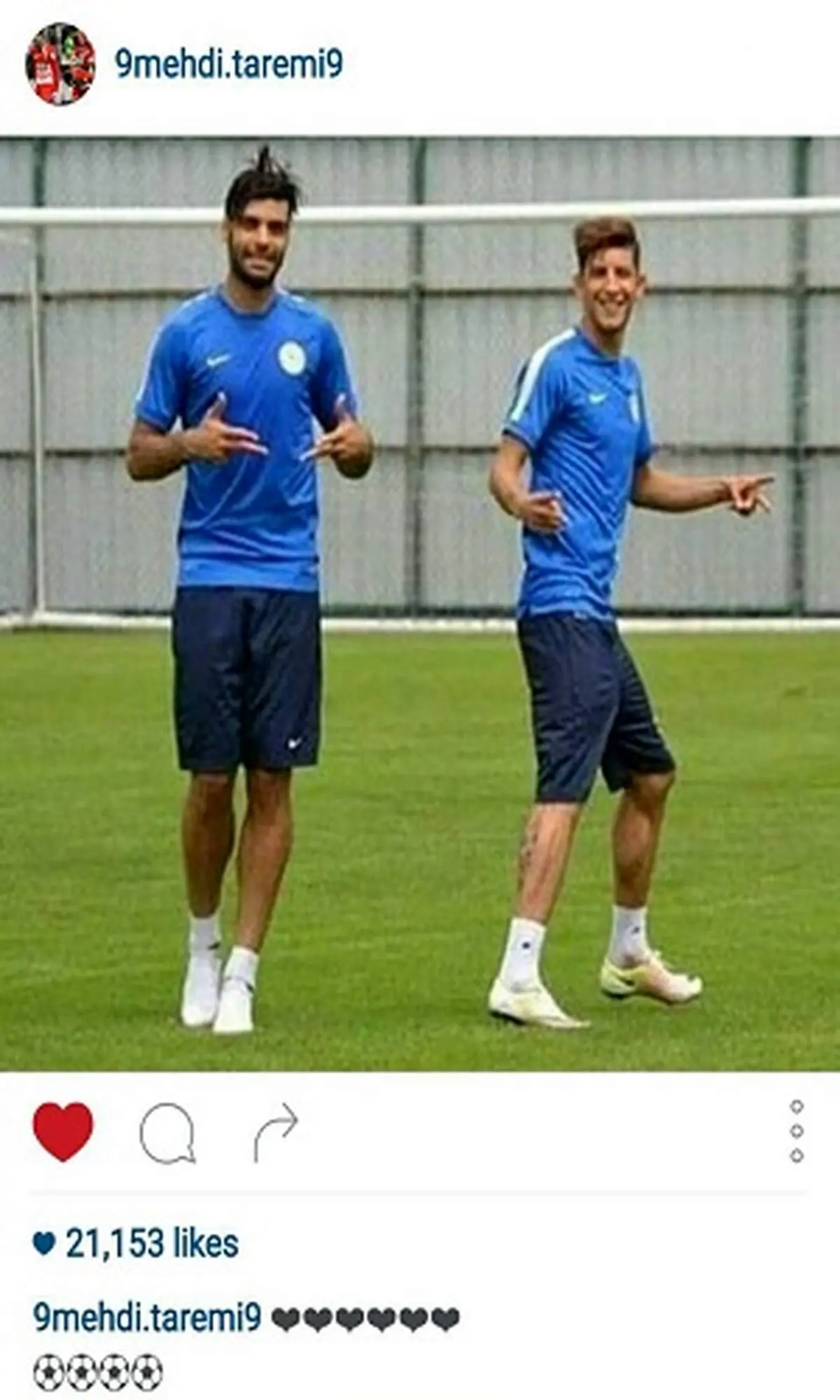Viewport: 840px width, 1400px height.
Task: Open 9mehdi.taremi9 username in caption
Action: (147, 1317)
